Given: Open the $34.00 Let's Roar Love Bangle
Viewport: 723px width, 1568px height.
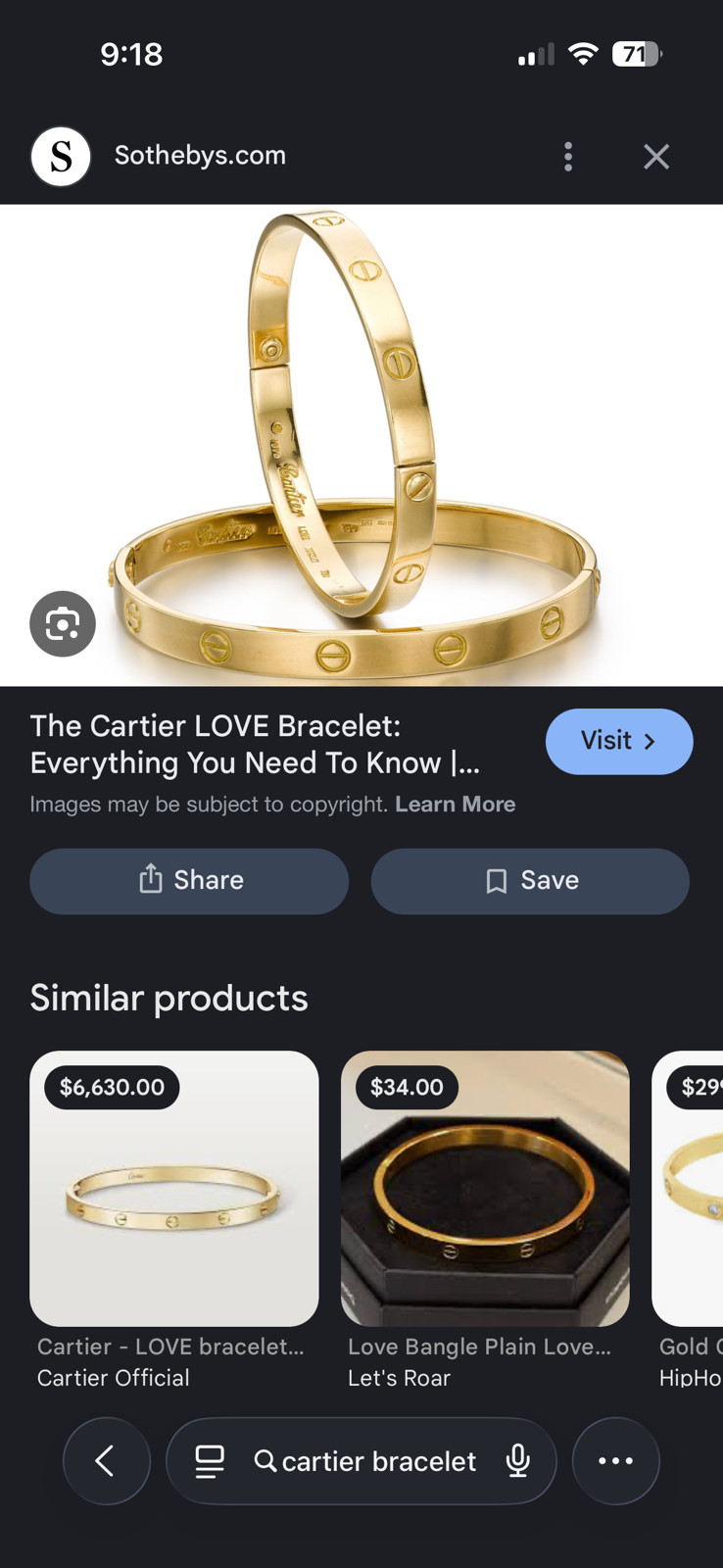Looking at the screenshot, I should (485, 1189).
